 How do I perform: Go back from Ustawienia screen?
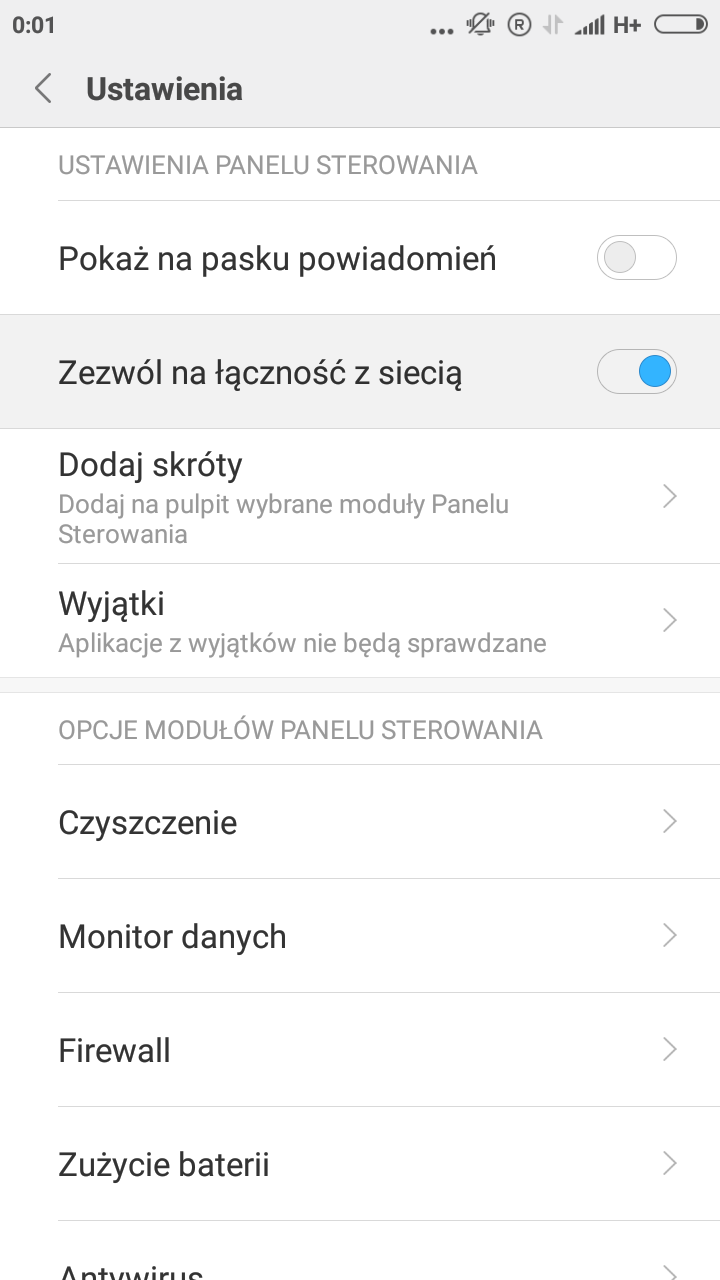tap(43, 89)
